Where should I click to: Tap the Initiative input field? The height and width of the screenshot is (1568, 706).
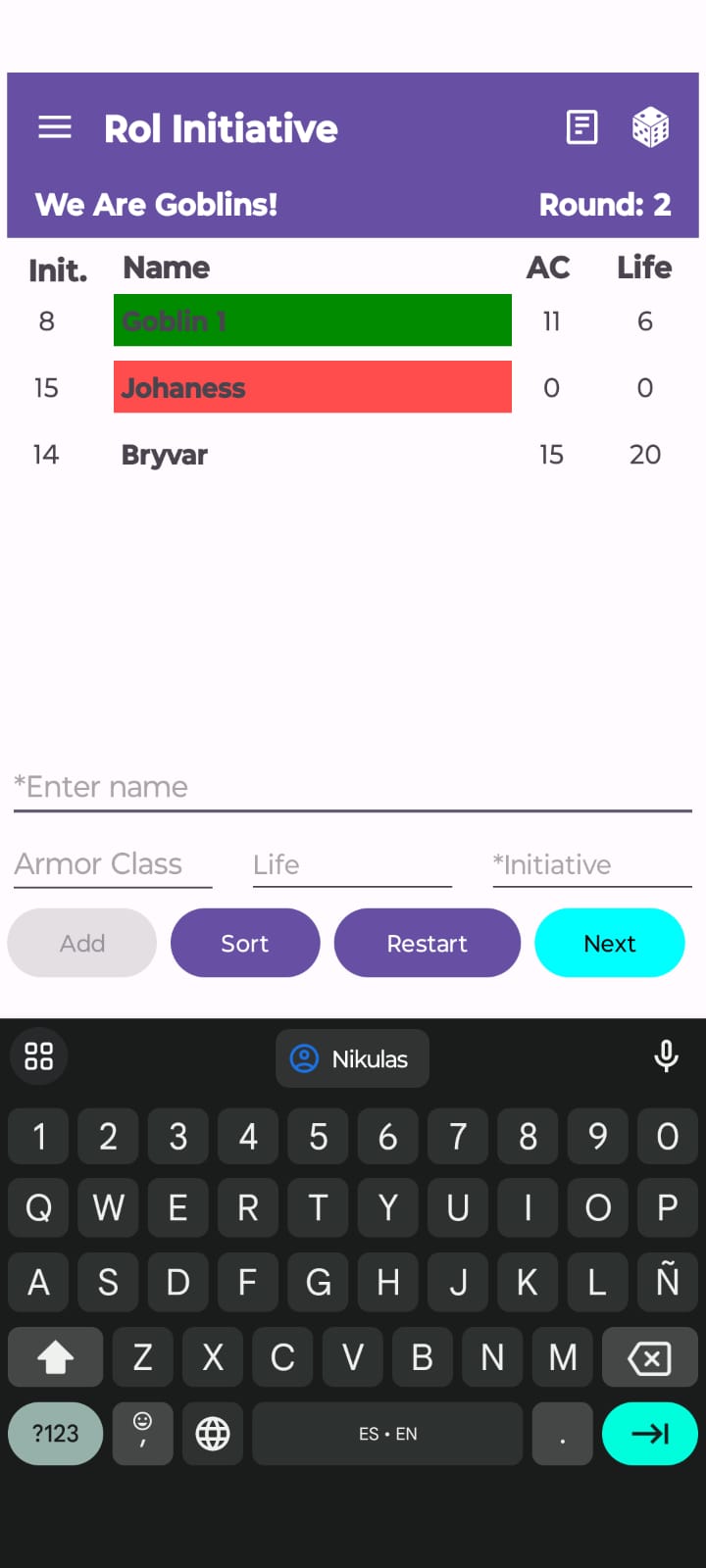click(x=591, y=864)
